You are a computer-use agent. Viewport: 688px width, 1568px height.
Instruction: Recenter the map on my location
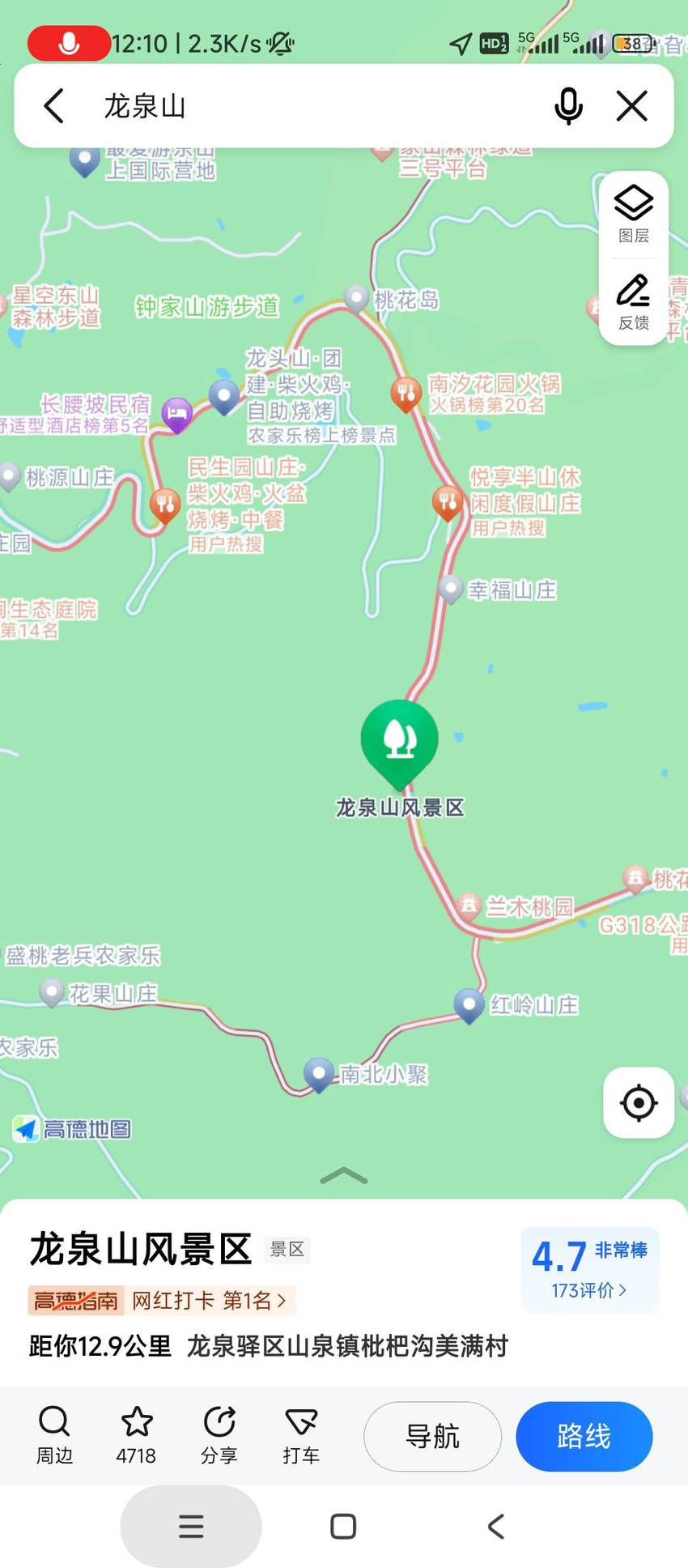639,1102
